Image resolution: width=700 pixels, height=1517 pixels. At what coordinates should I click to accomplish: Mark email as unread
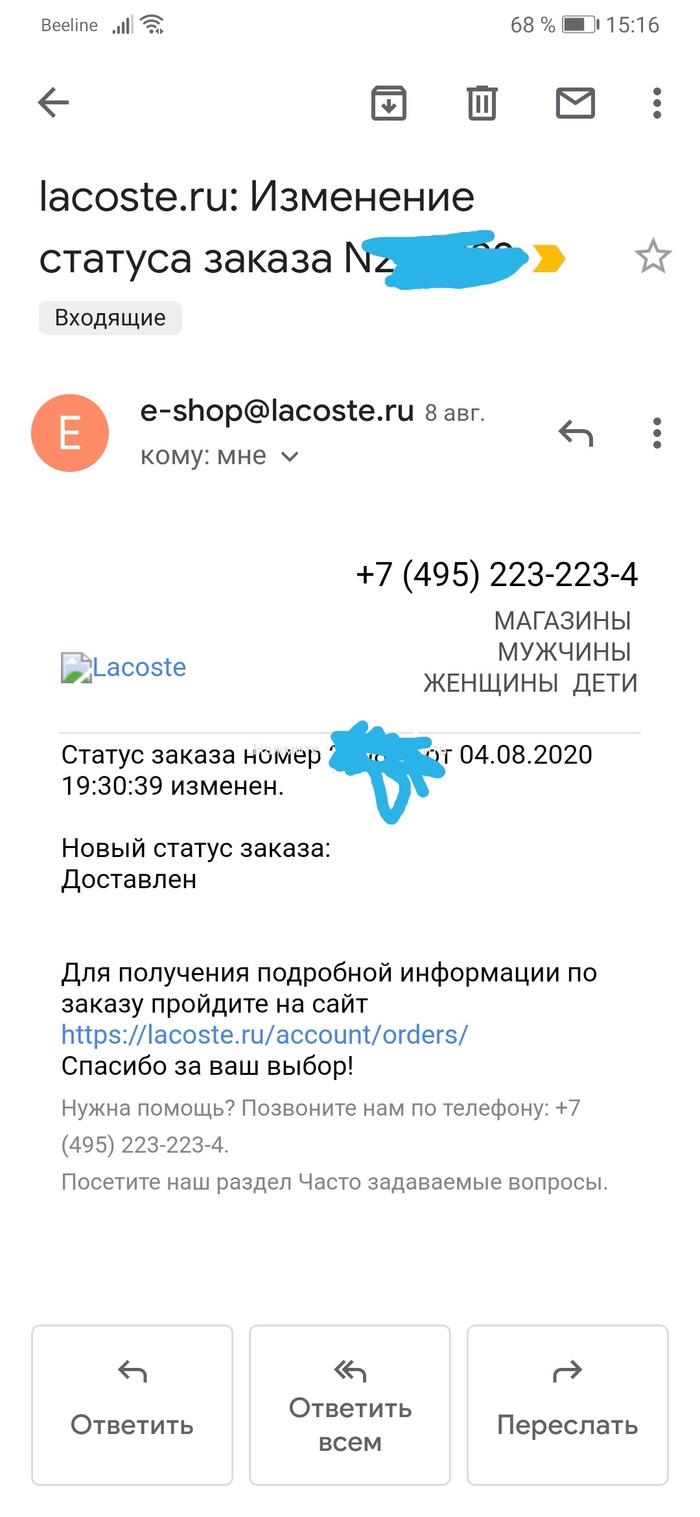click(x=575, y=102)
